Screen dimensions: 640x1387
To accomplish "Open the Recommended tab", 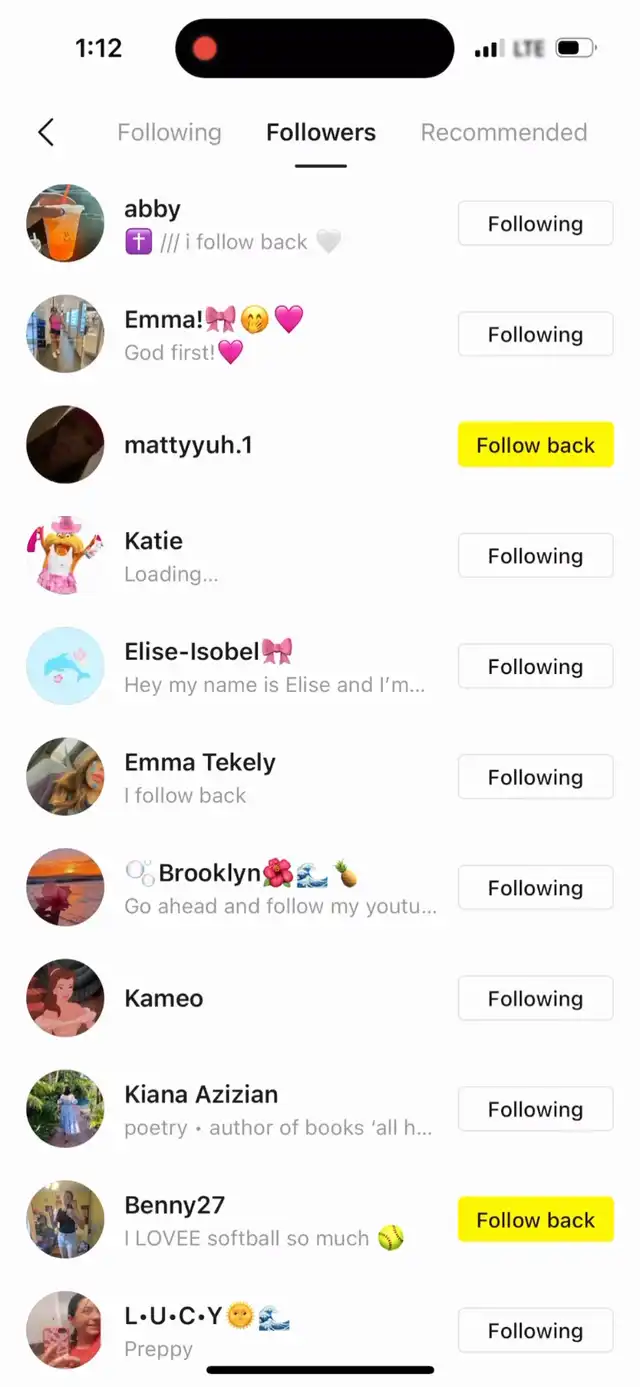I will [504, 132].
